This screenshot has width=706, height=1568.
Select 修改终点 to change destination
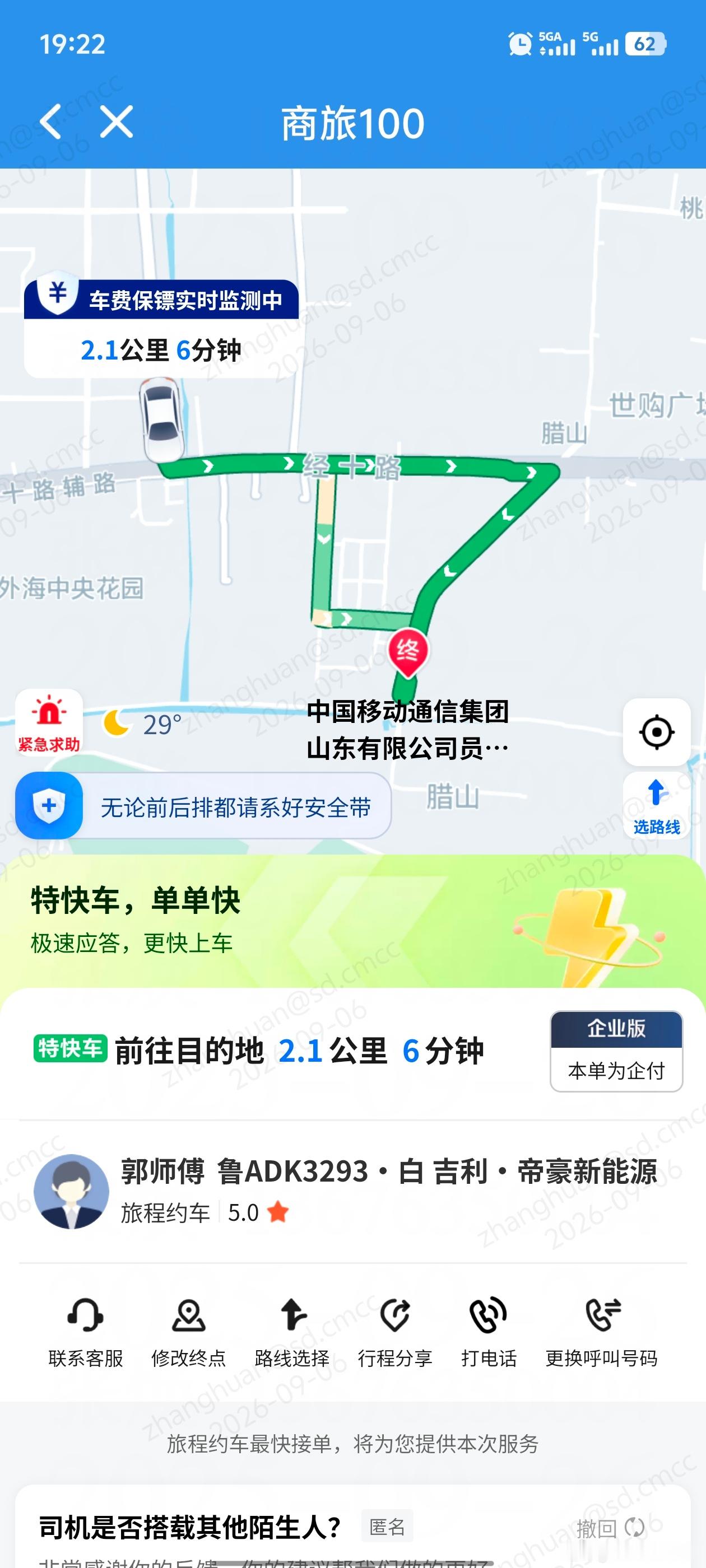(x=189, y=1333)
